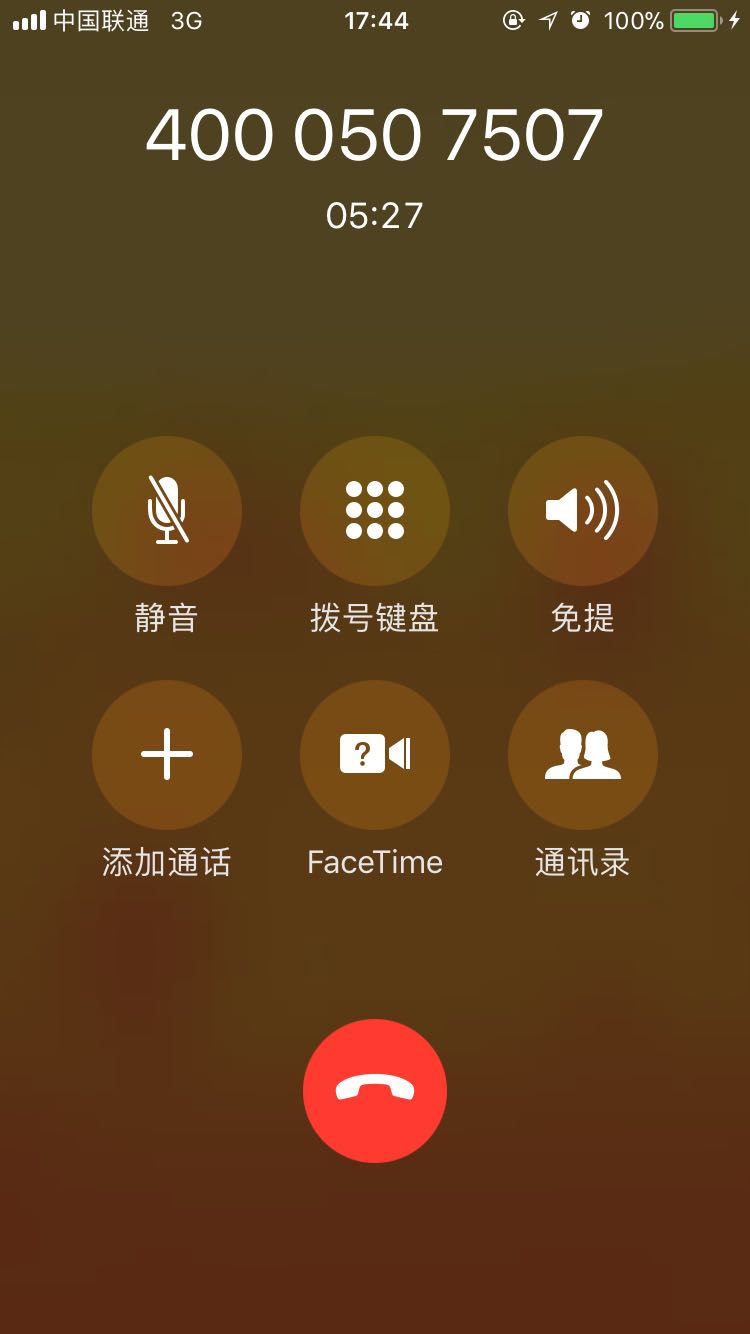Turn on 免提 speakerphone
This screenshot has width=750, height=1334.
(x=583, y=510)
